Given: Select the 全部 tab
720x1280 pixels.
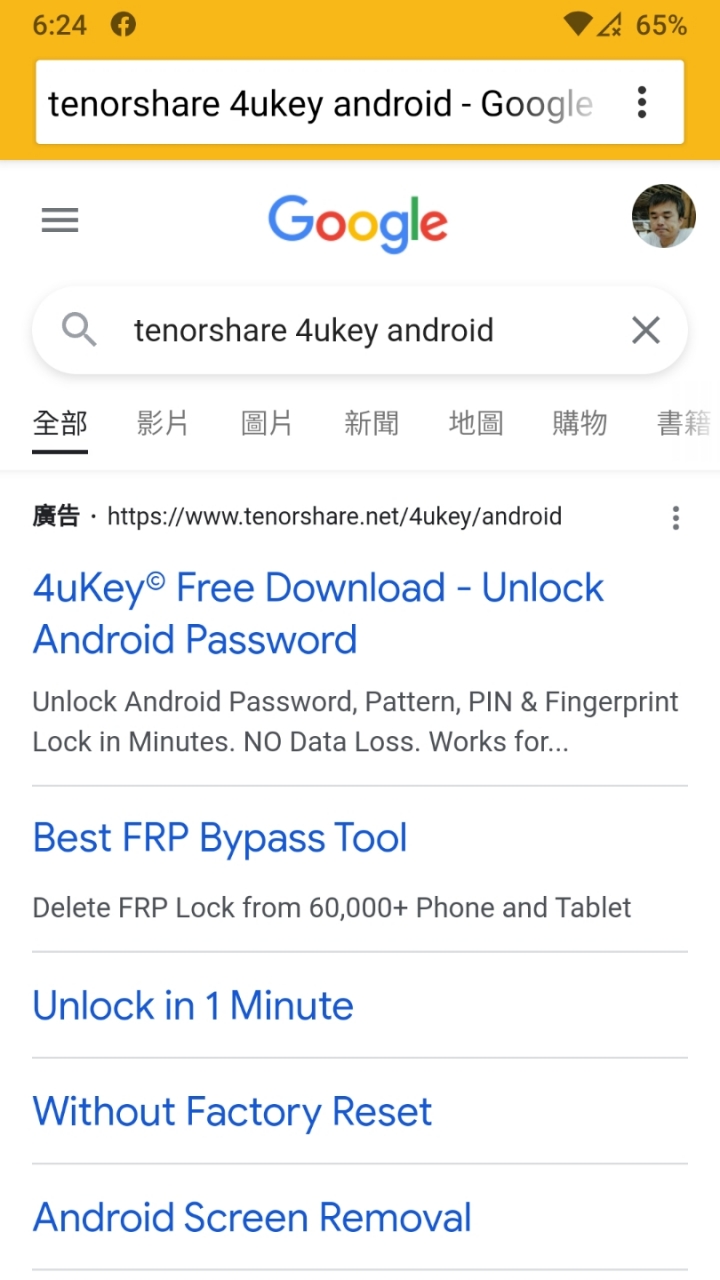Looking at the screenshot, I should point(60,424).
